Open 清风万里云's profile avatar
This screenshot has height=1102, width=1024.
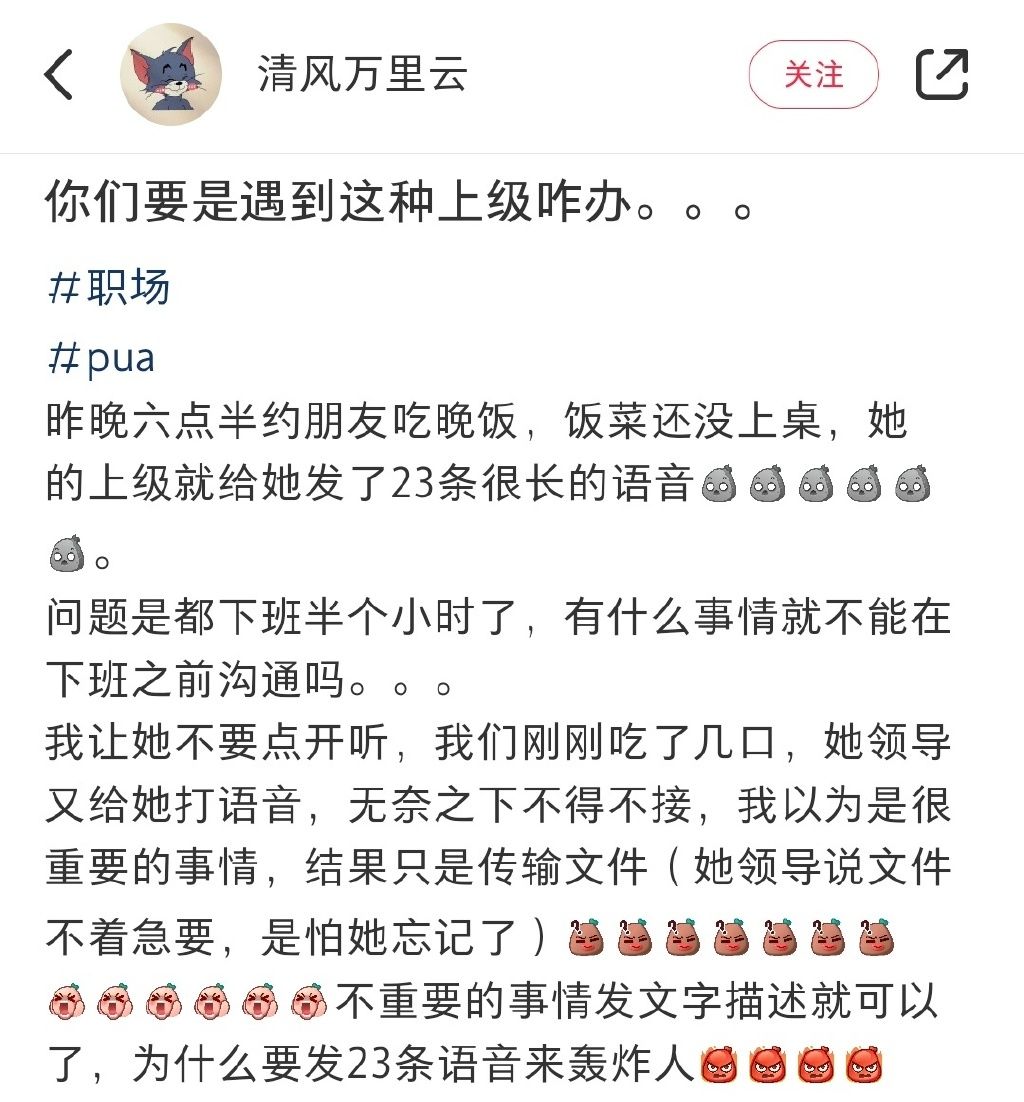pos(170,75)
